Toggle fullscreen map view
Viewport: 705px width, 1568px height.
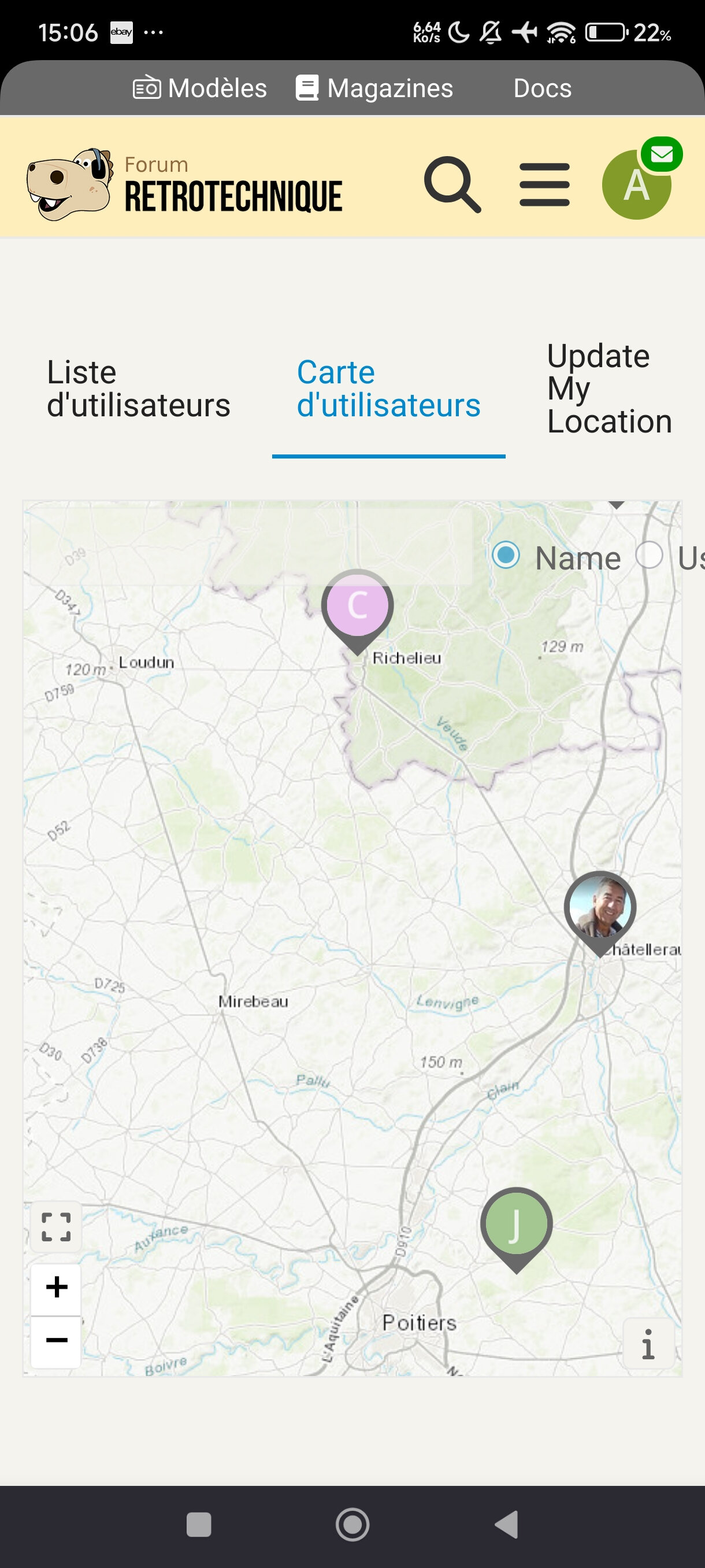click(x=56, y=1226)
